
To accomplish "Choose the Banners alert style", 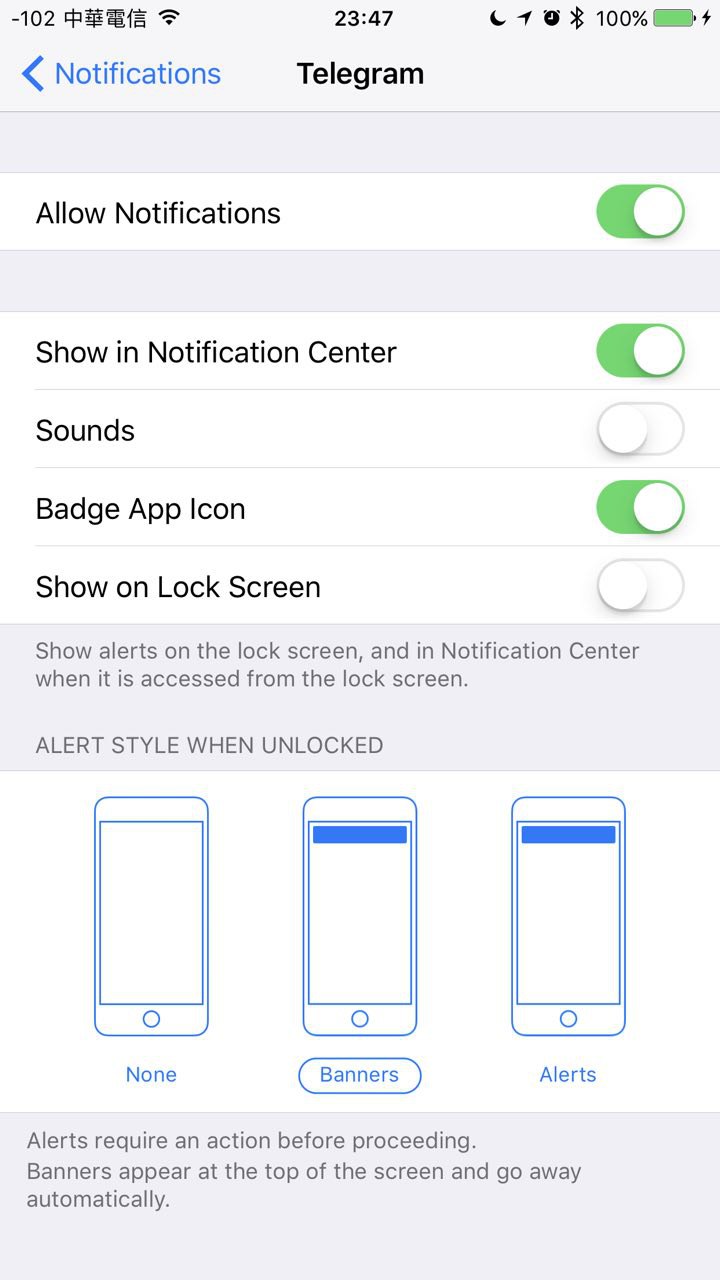I will (x=360, y=940).
